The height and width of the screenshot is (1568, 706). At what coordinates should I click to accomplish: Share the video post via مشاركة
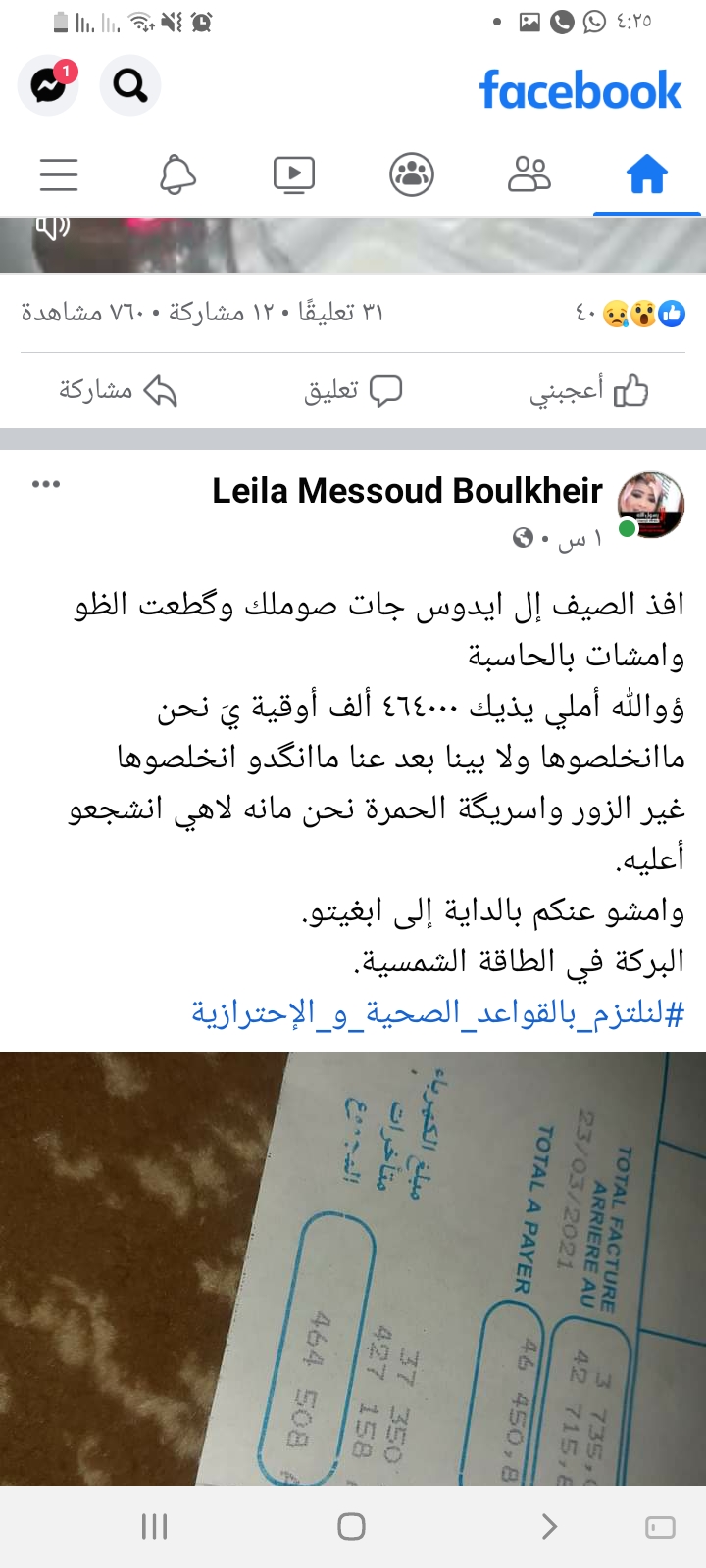(x=118, y=390)
